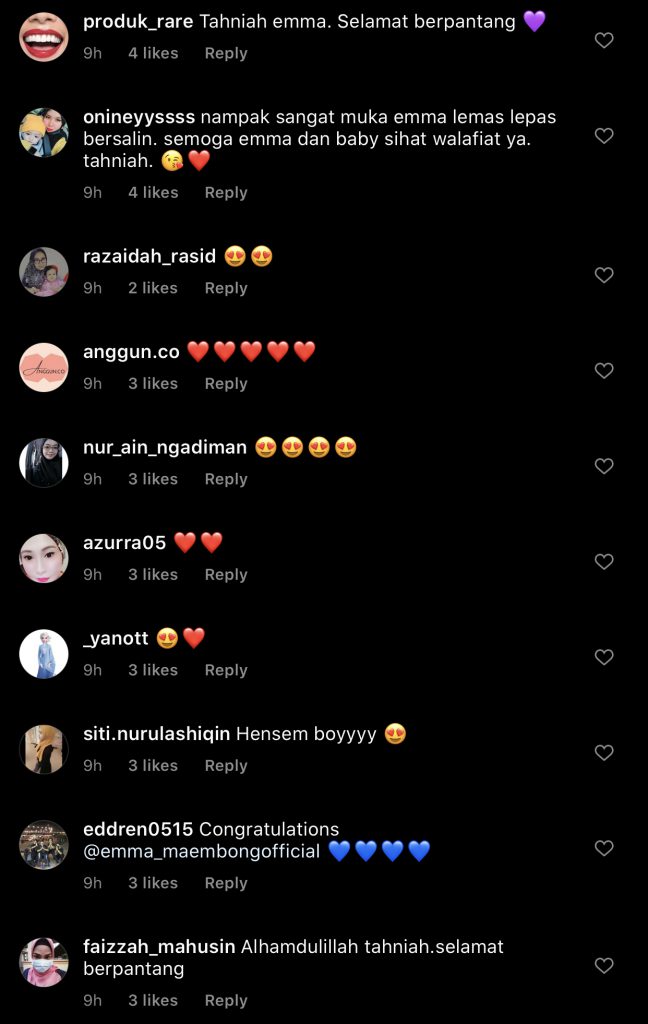Open the azurra05 username
Image resolution: width=648 pixels, height=1024 pixels.
124,543
